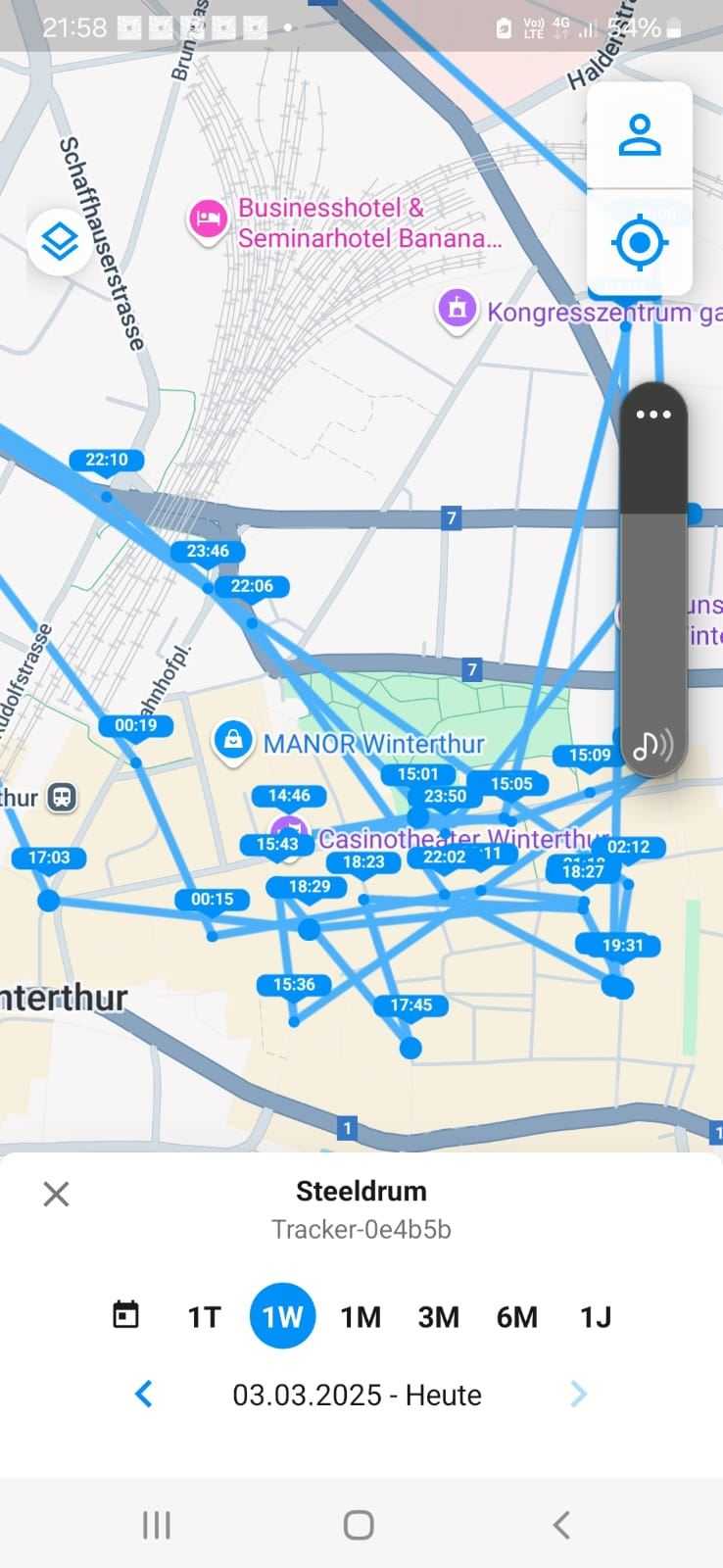The width and height of the screenshot is (723, 1568).
Task: Select the 1W time range
Action: coord(283,1316)
